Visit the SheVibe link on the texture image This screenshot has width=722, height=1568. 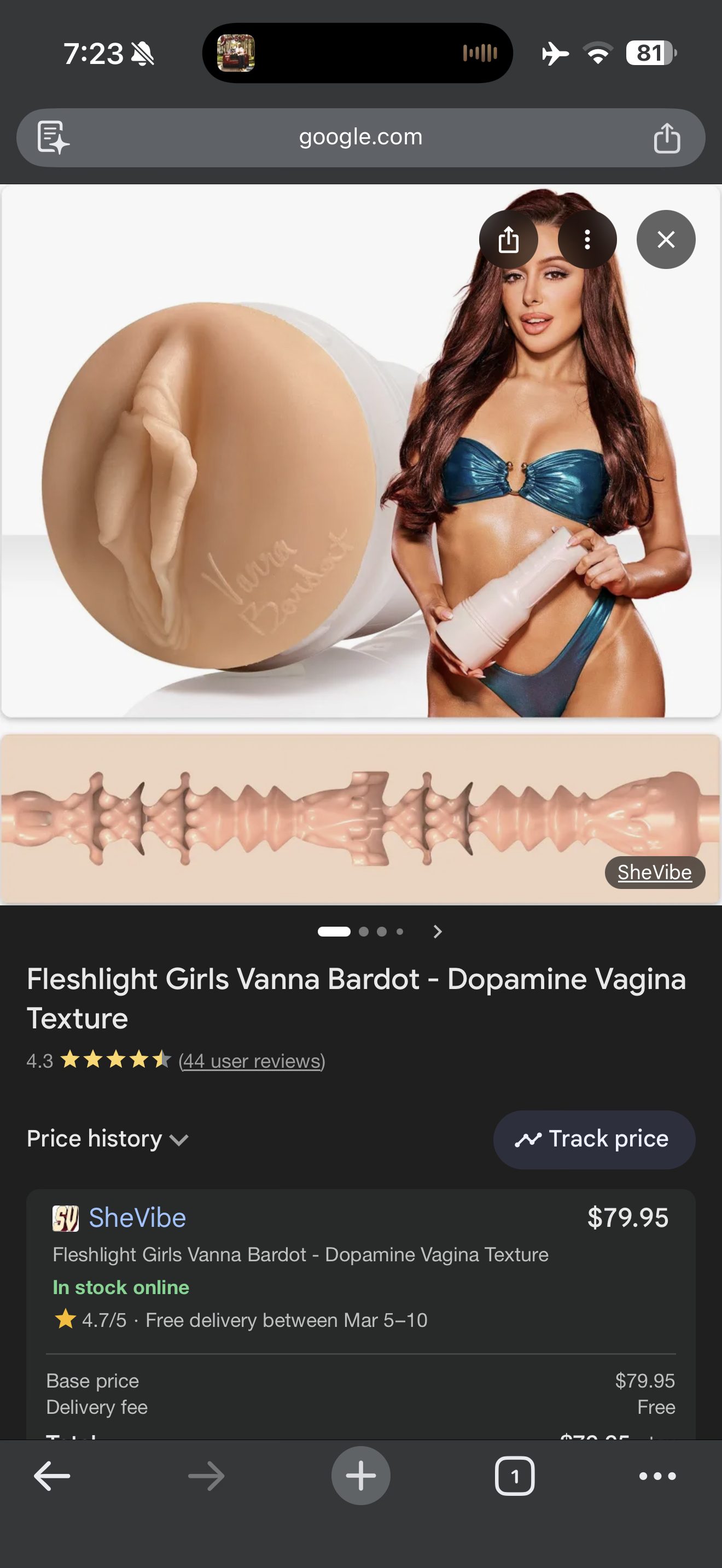click(654, 871)
